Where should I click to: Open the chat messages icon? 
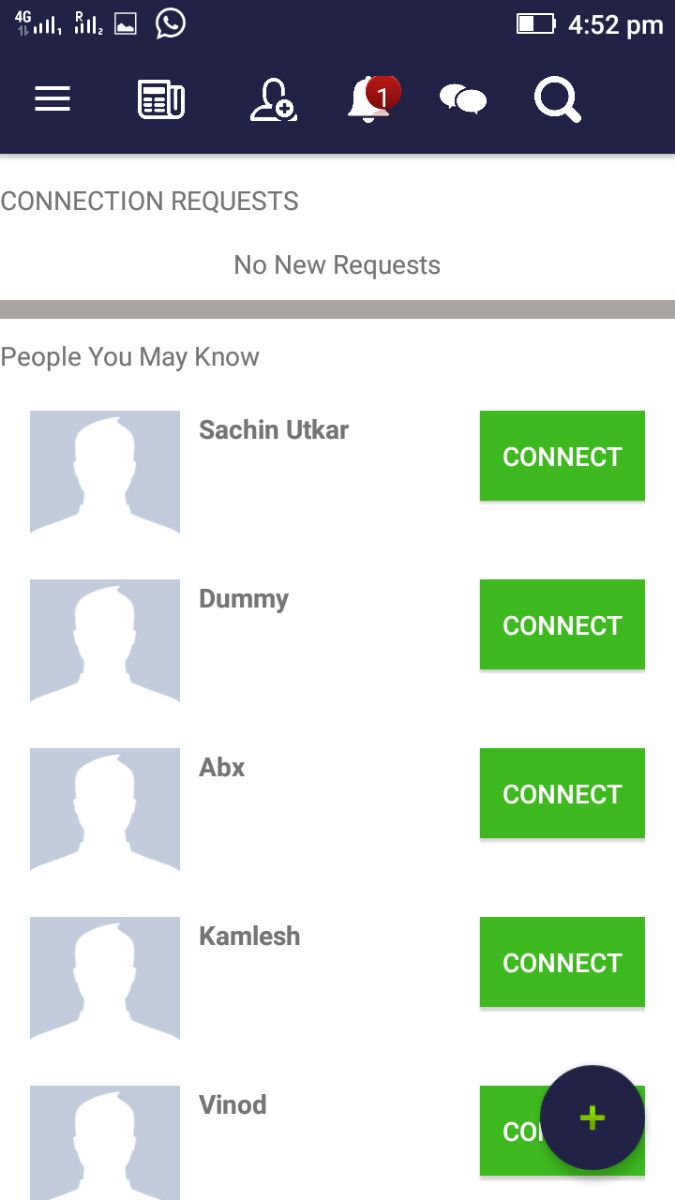463,100
